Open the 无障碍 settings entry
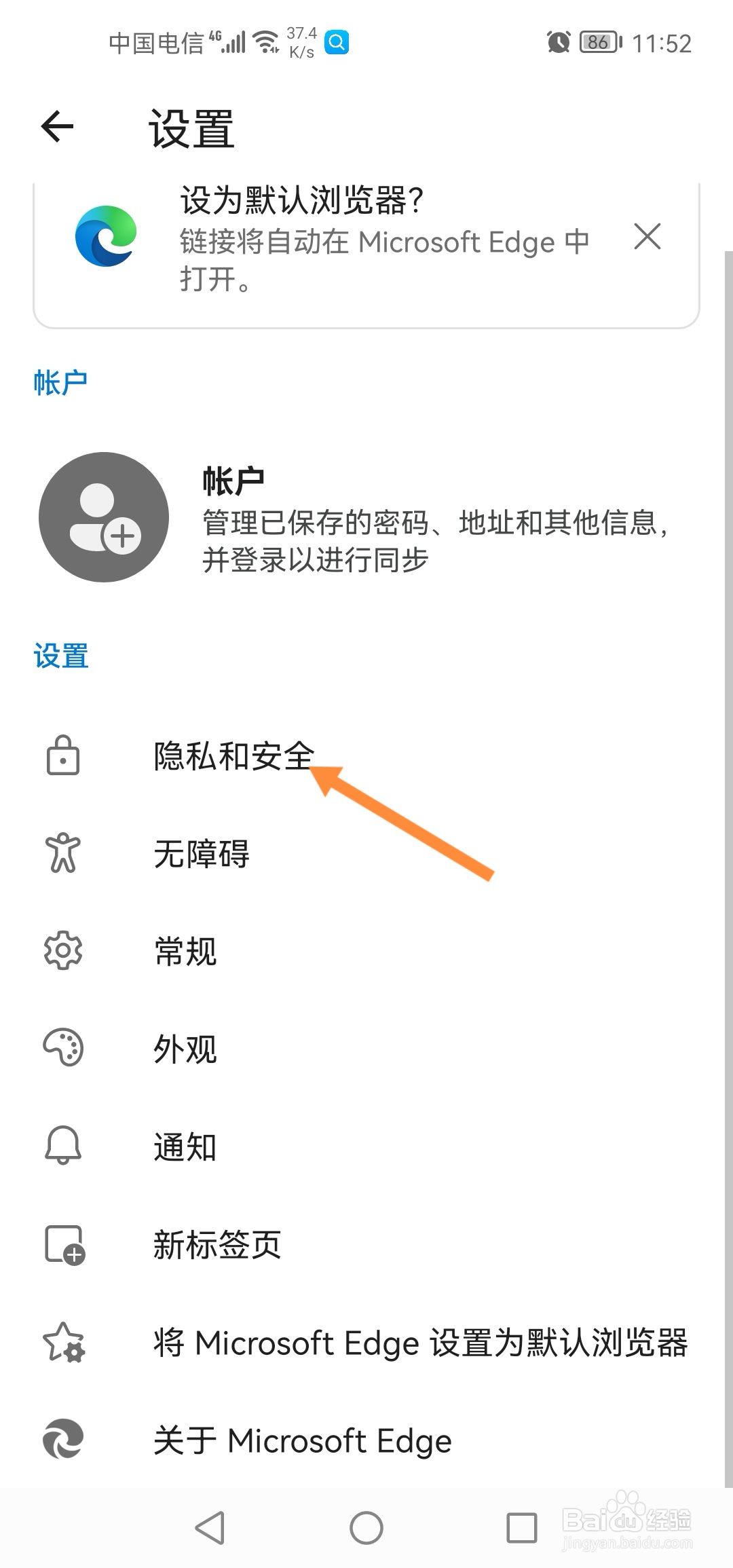 tap(201, 854)
